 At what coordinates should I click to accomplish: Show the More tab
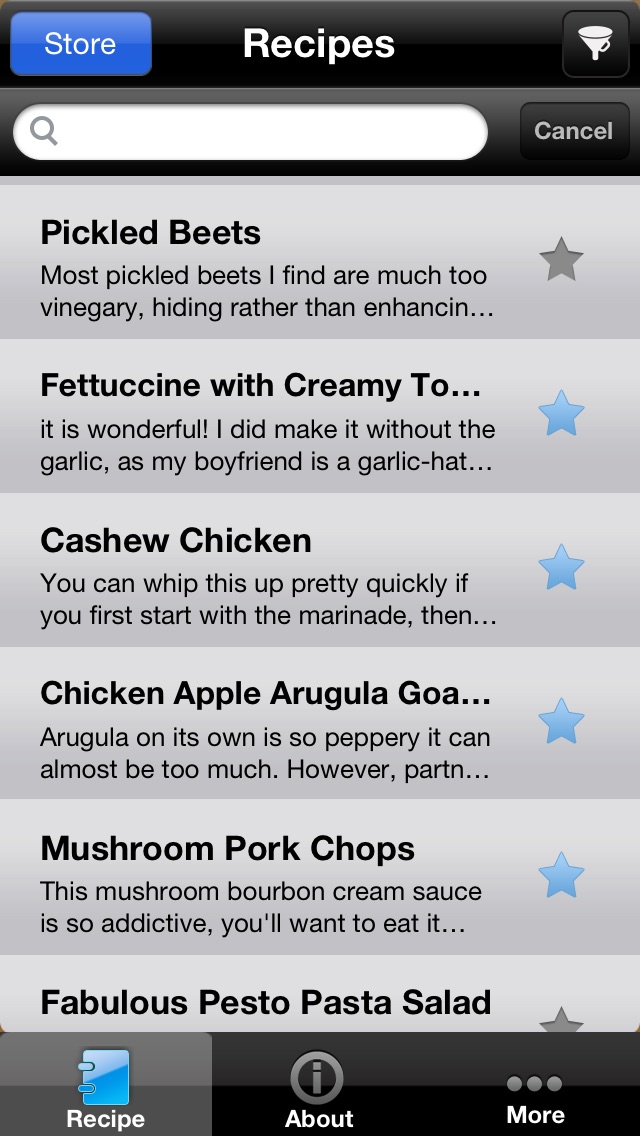coord(535,1087)
